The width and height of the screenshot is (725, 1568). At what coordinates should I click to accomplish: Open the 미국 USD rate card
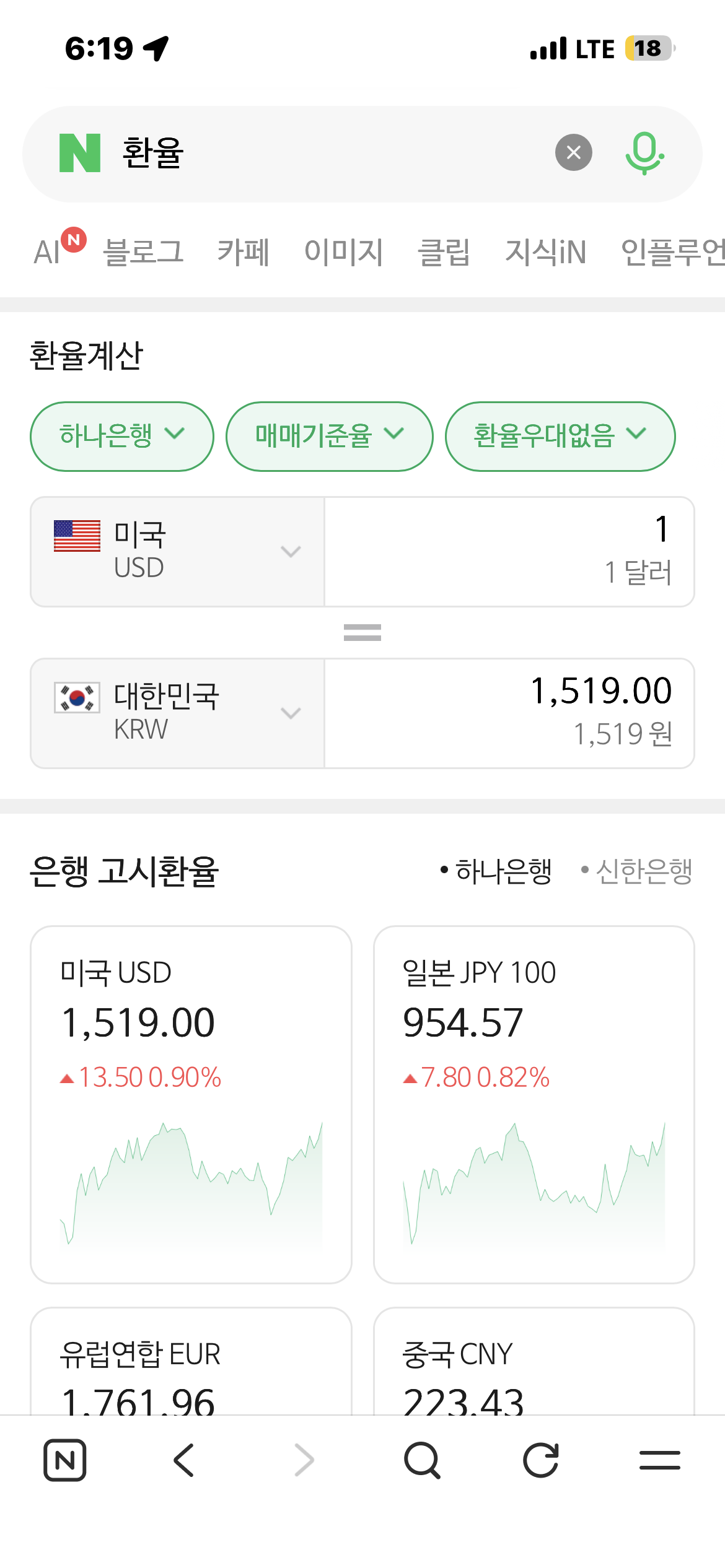coord(191,1104)
